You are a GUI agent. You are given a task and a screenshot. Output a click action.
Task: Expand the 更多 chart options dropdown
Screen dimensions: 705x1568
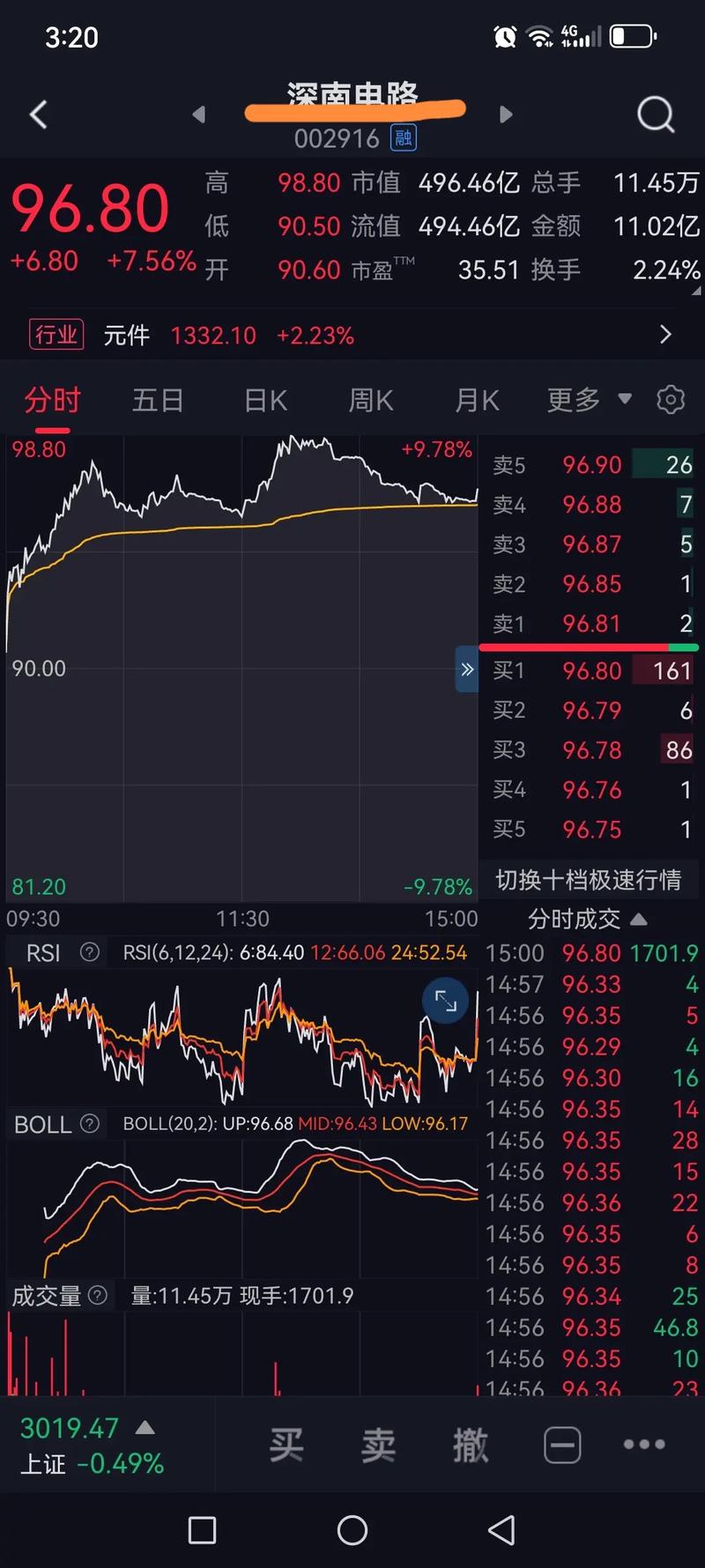point(589,400)
